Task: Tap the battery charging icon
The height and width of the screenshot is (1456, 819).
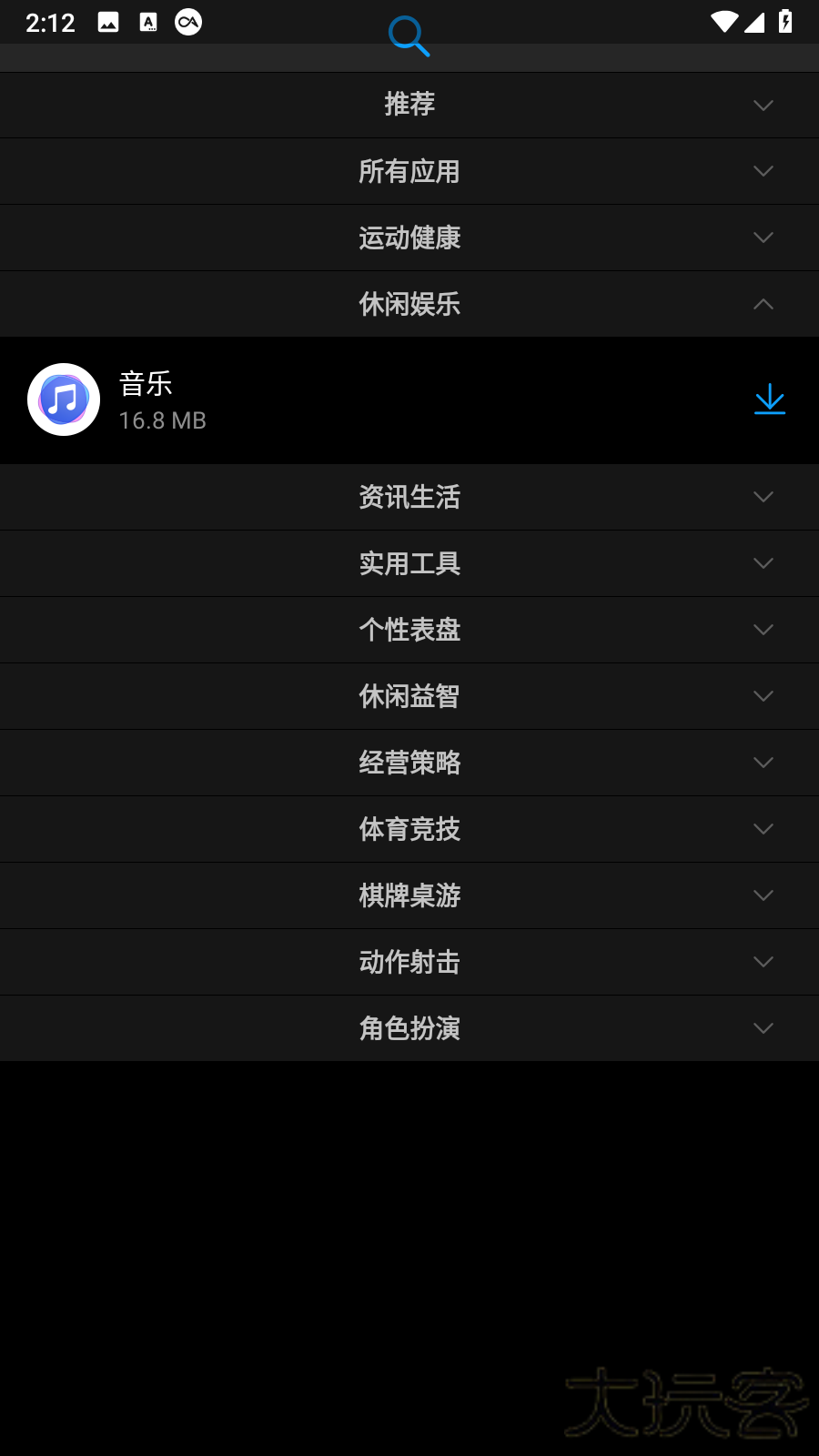Action: click(786, 22)
